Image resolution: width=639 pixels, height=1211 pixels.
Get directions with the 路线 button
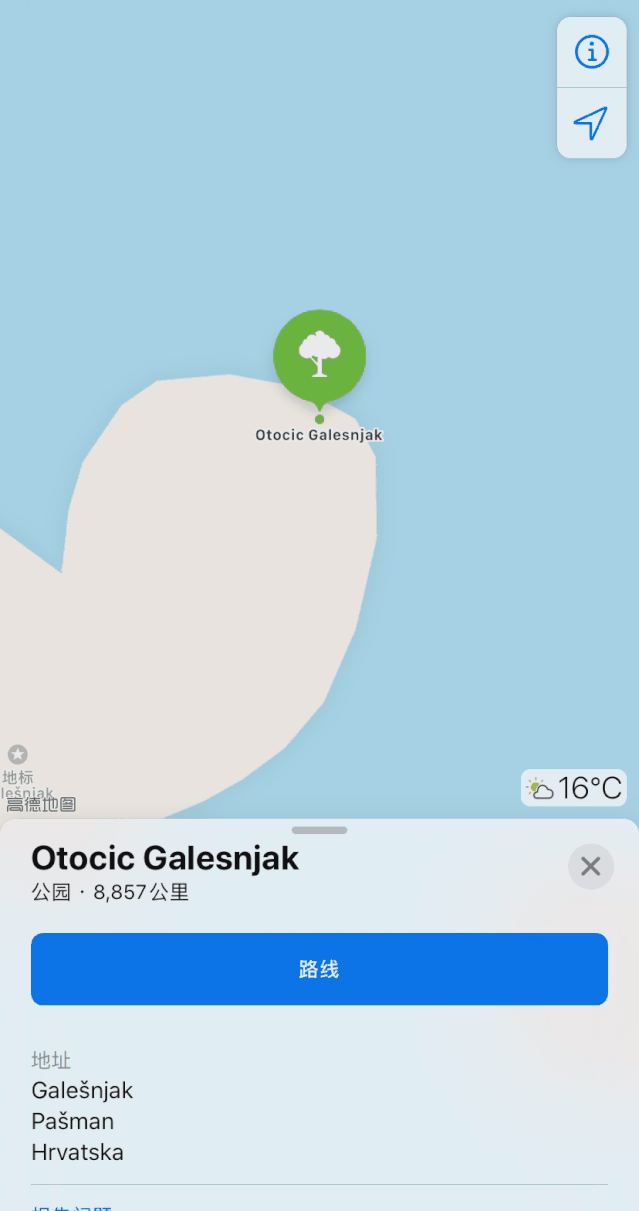(319, 969)
